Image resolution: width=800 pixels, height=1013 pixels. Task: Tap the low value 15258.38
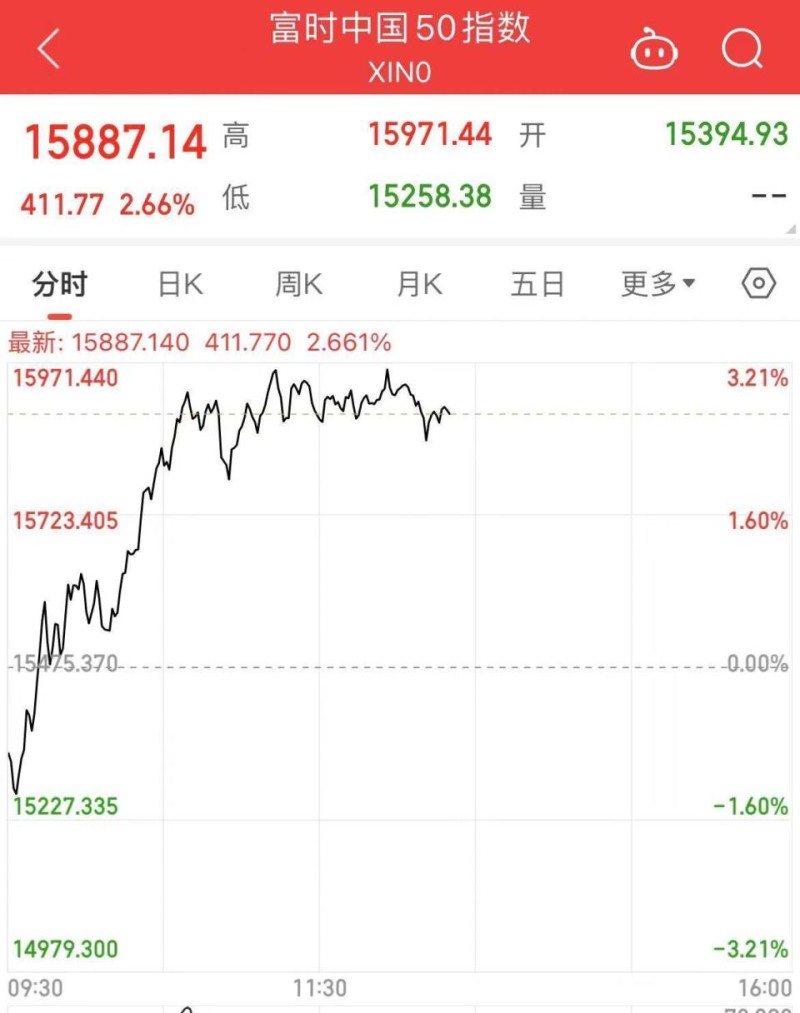(430, 198)
